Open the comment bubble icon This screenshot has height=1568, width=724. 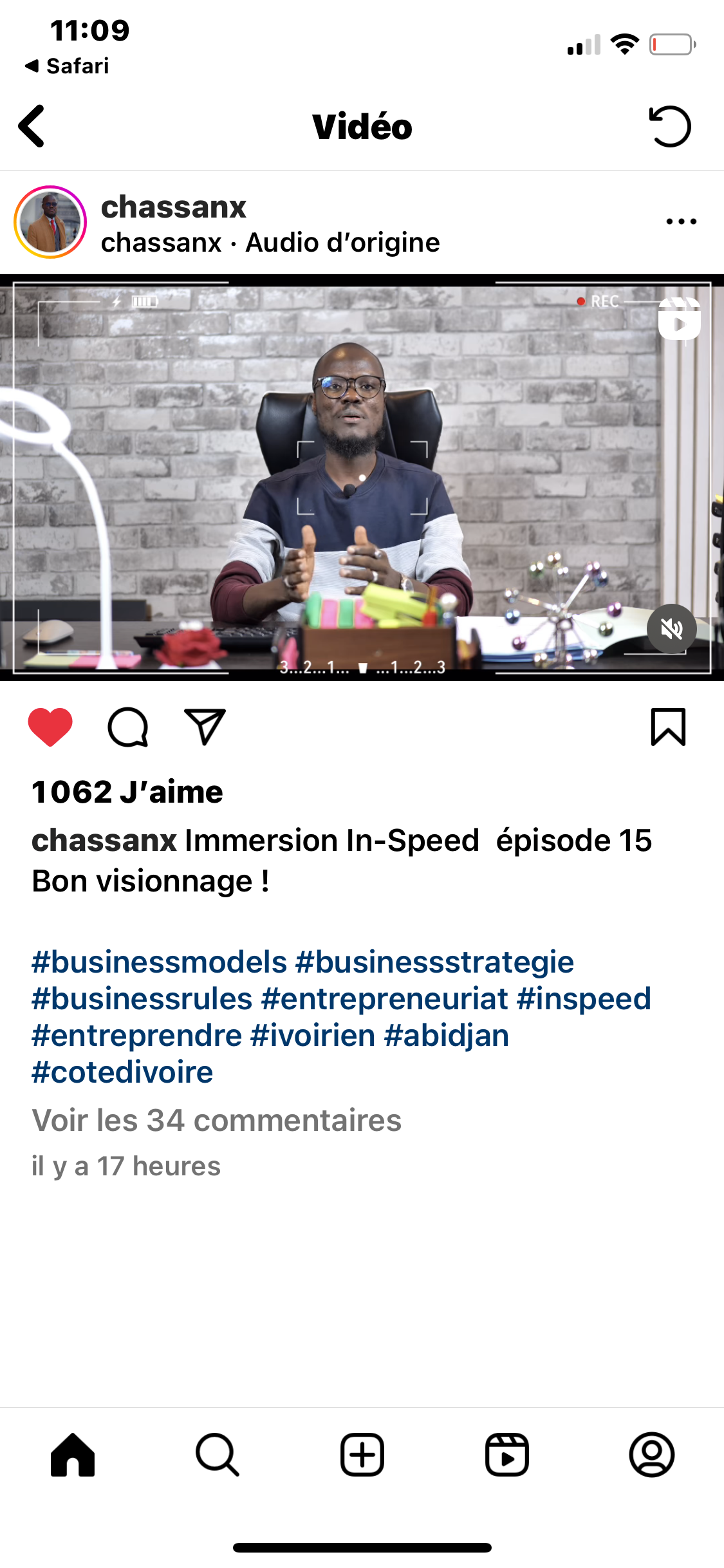[x=128, y=727]
